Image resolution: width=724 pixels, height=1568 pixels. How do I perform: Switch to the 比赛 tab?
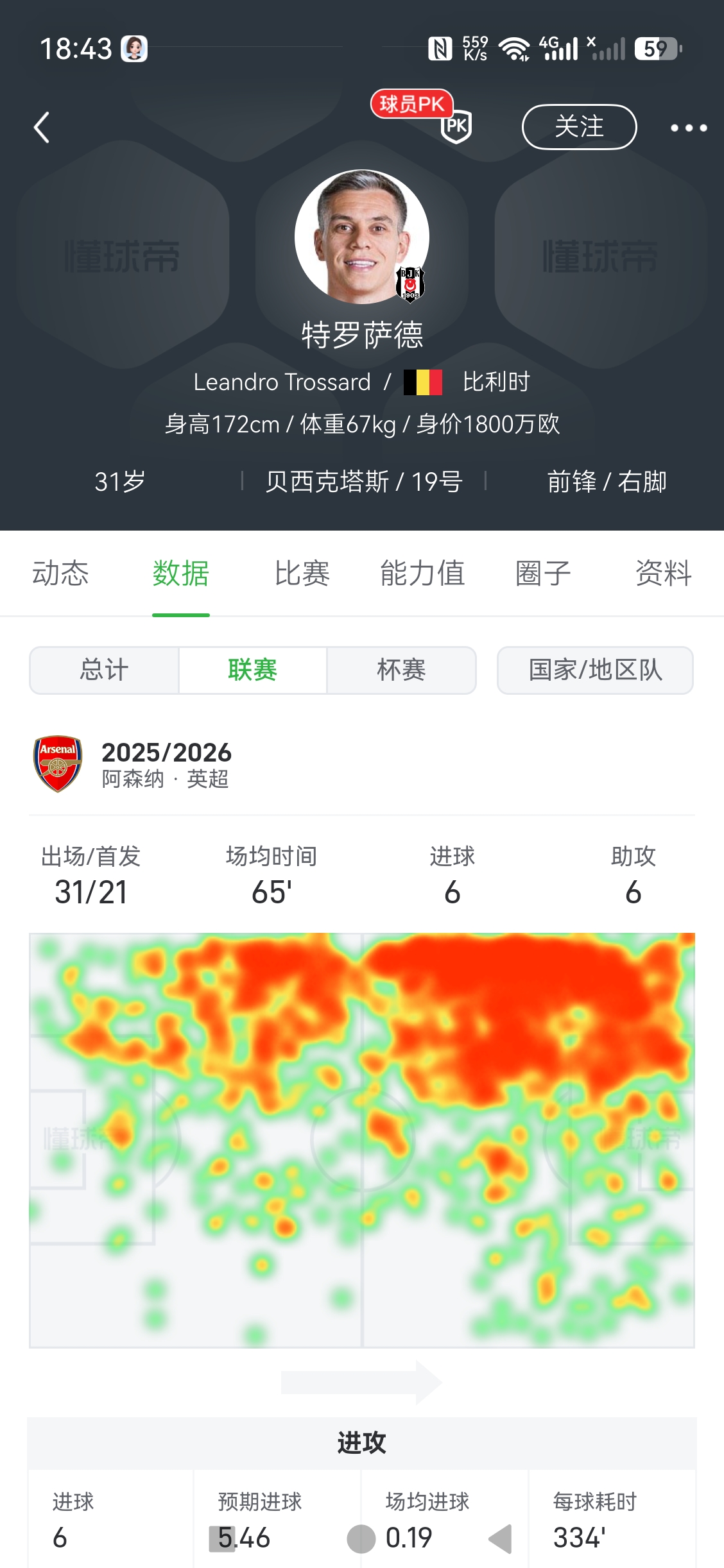click(302, 573)
